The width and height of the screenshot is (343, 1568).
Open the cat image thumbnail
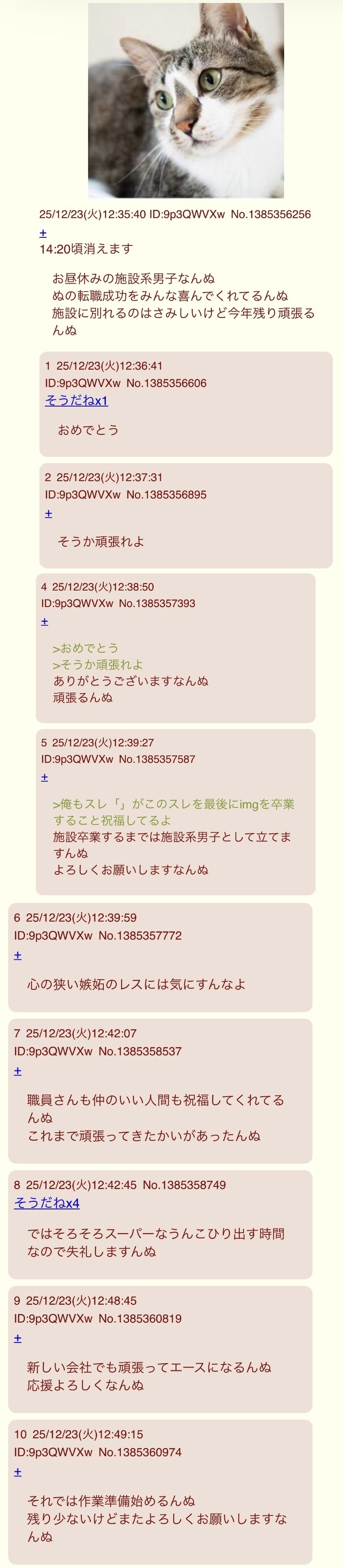tap(185, 100)
